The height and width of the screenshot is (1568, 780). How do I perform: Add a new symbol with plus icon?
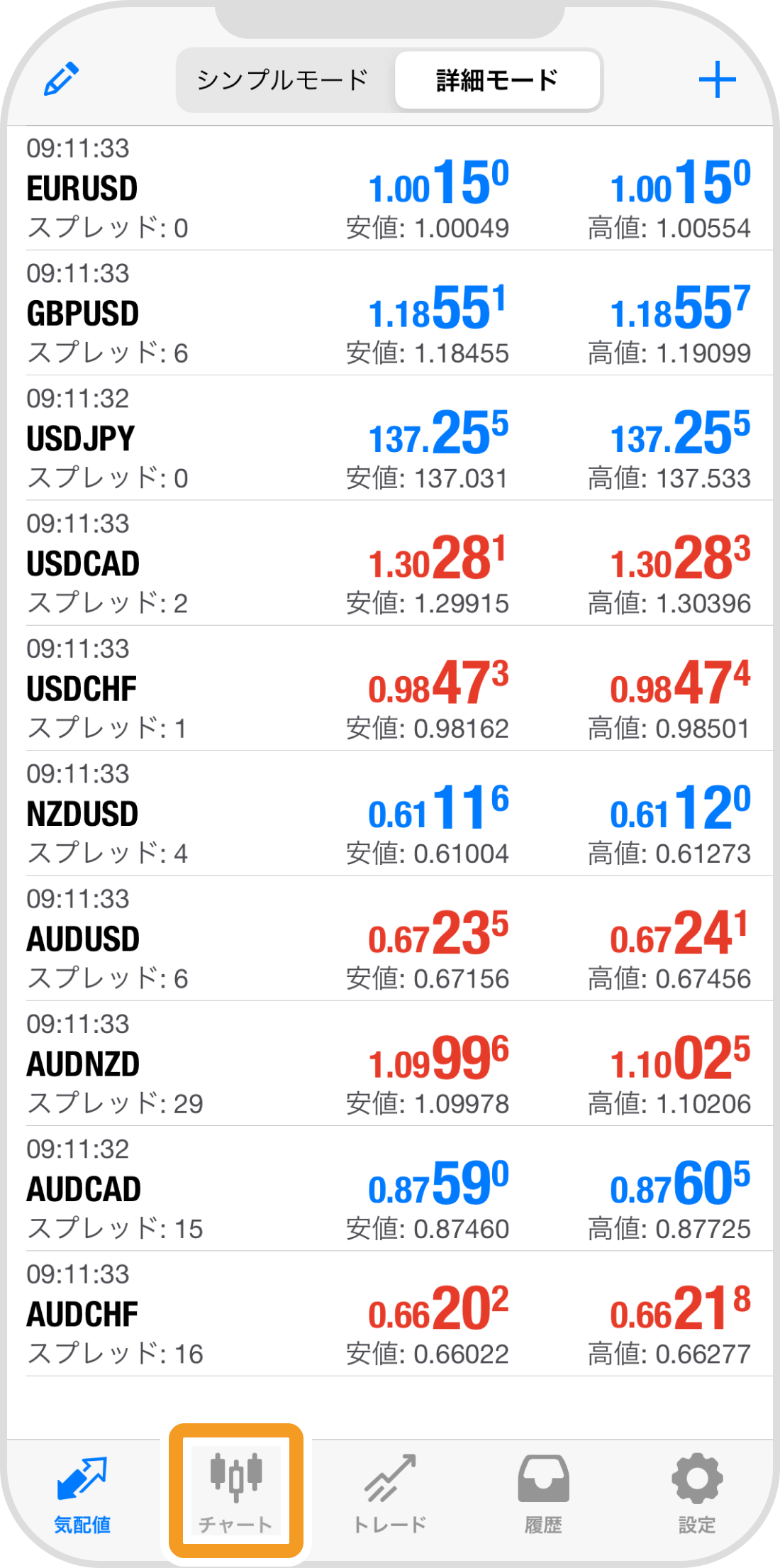717,79
